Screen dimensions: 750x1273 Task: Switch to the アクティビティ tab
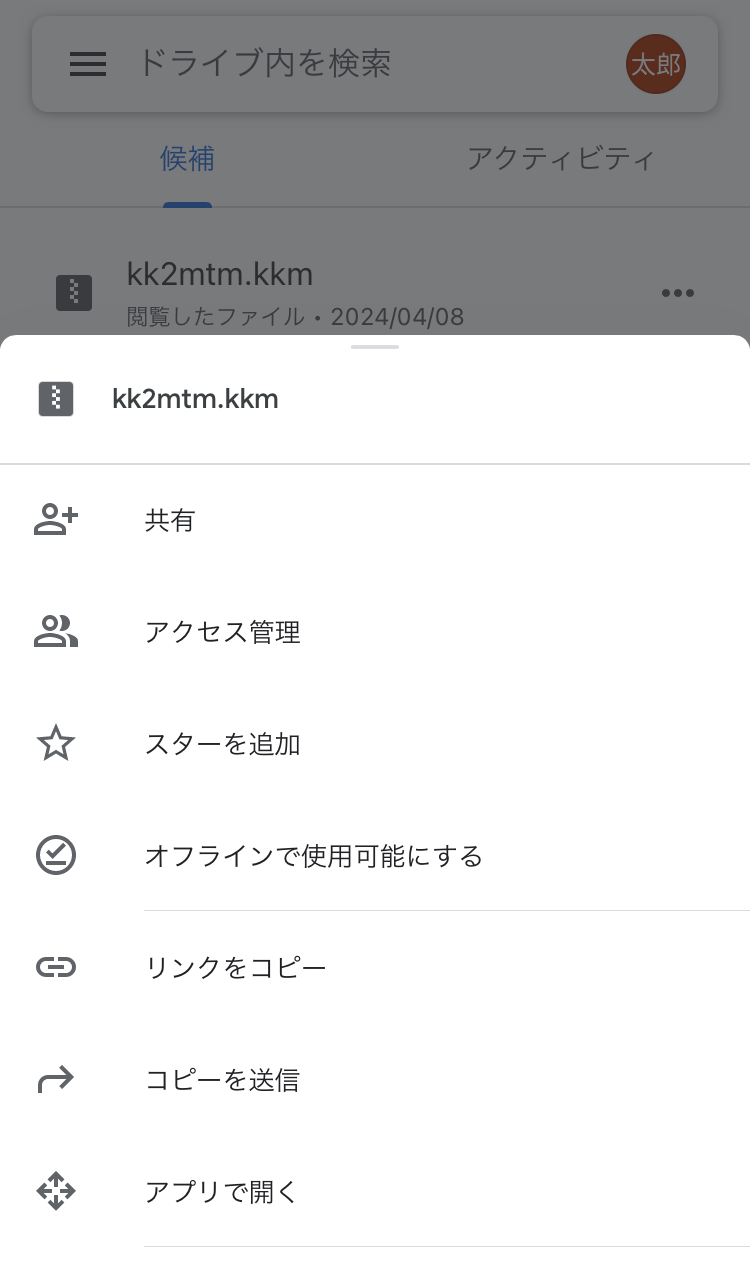[561, 158]
